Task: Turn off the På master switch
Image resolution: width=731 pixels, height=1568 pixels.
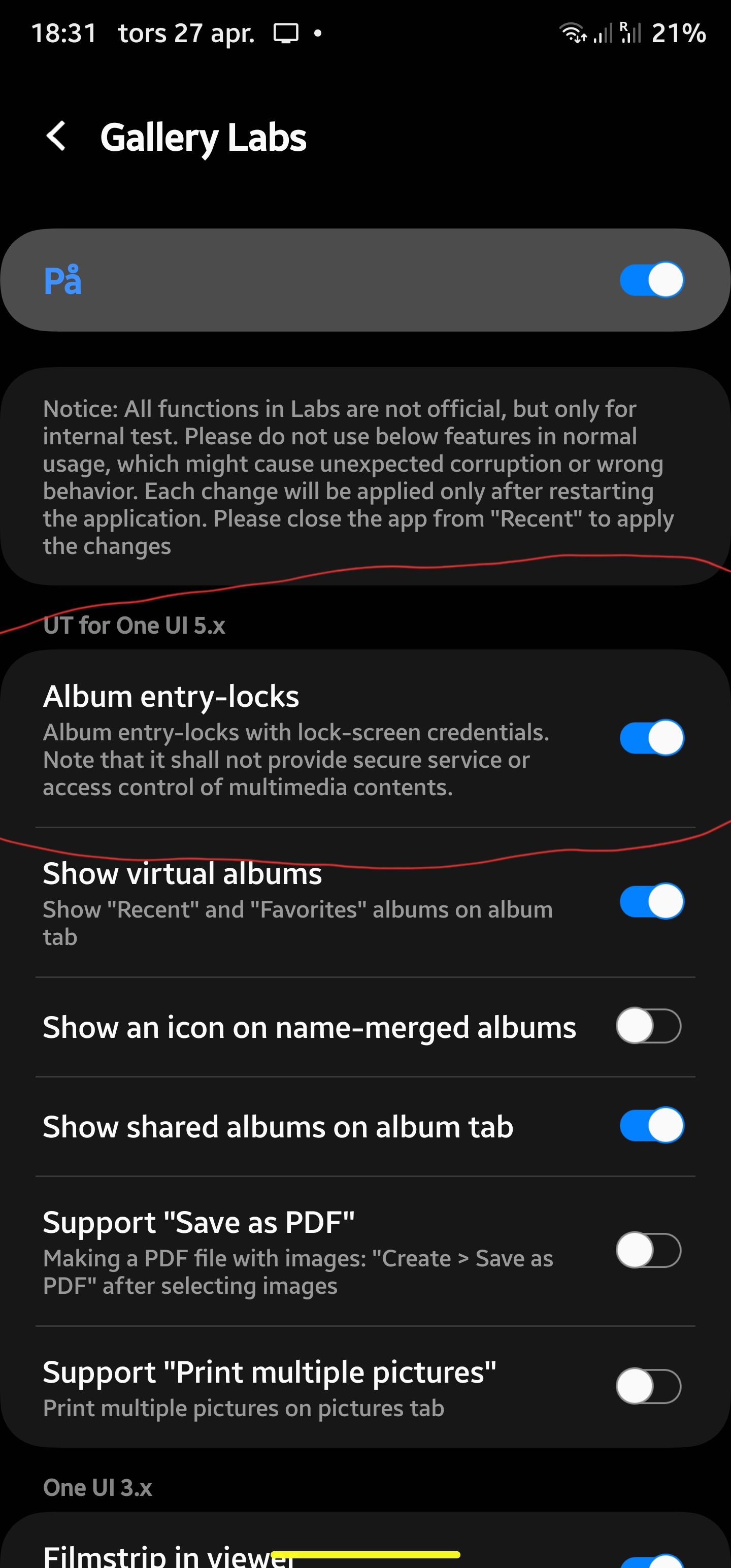Action: click(x=652, y=279)
